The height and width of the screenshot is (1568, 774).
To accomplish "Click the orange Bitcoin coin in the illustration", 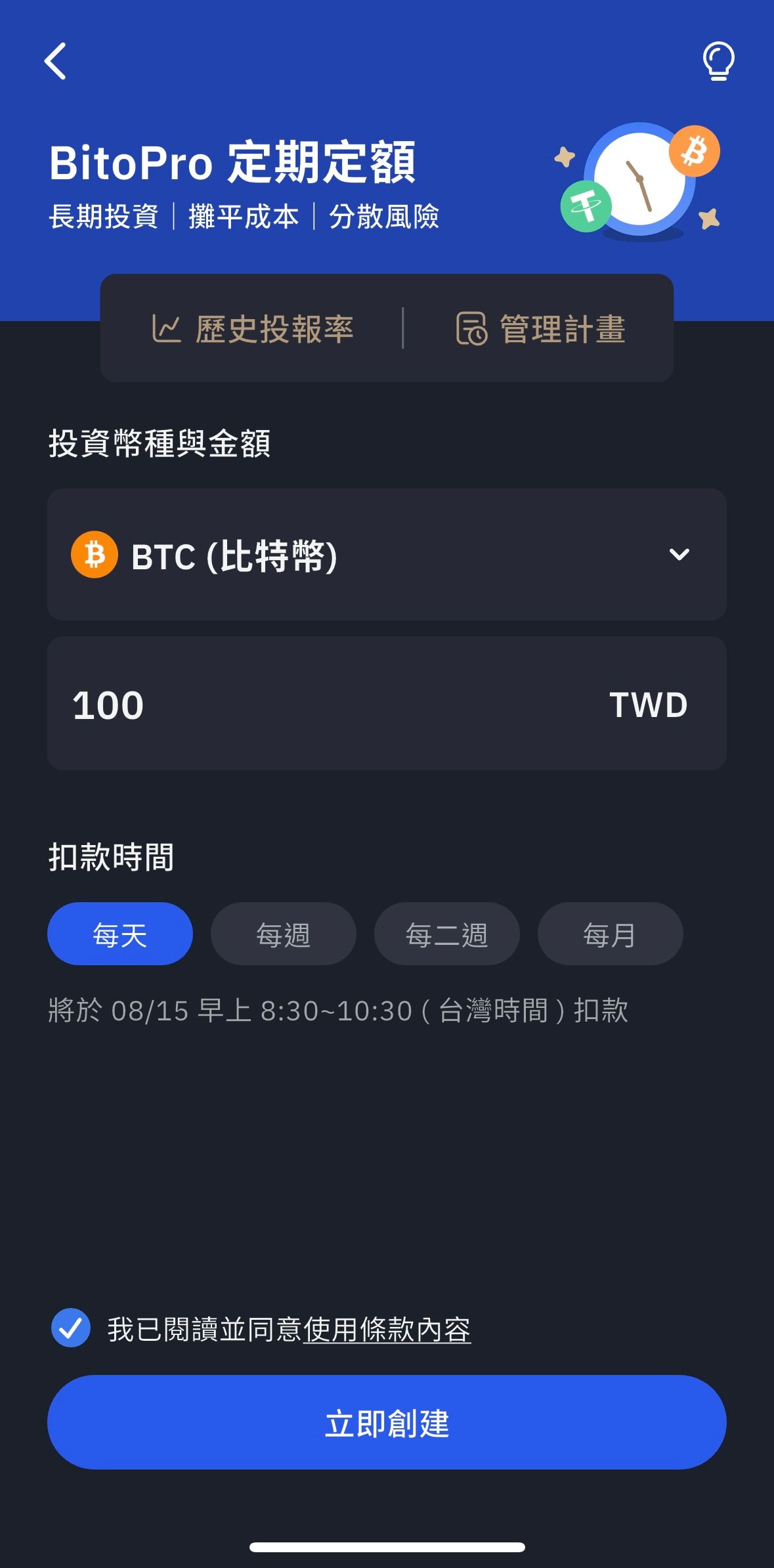I will coord(695,151).
